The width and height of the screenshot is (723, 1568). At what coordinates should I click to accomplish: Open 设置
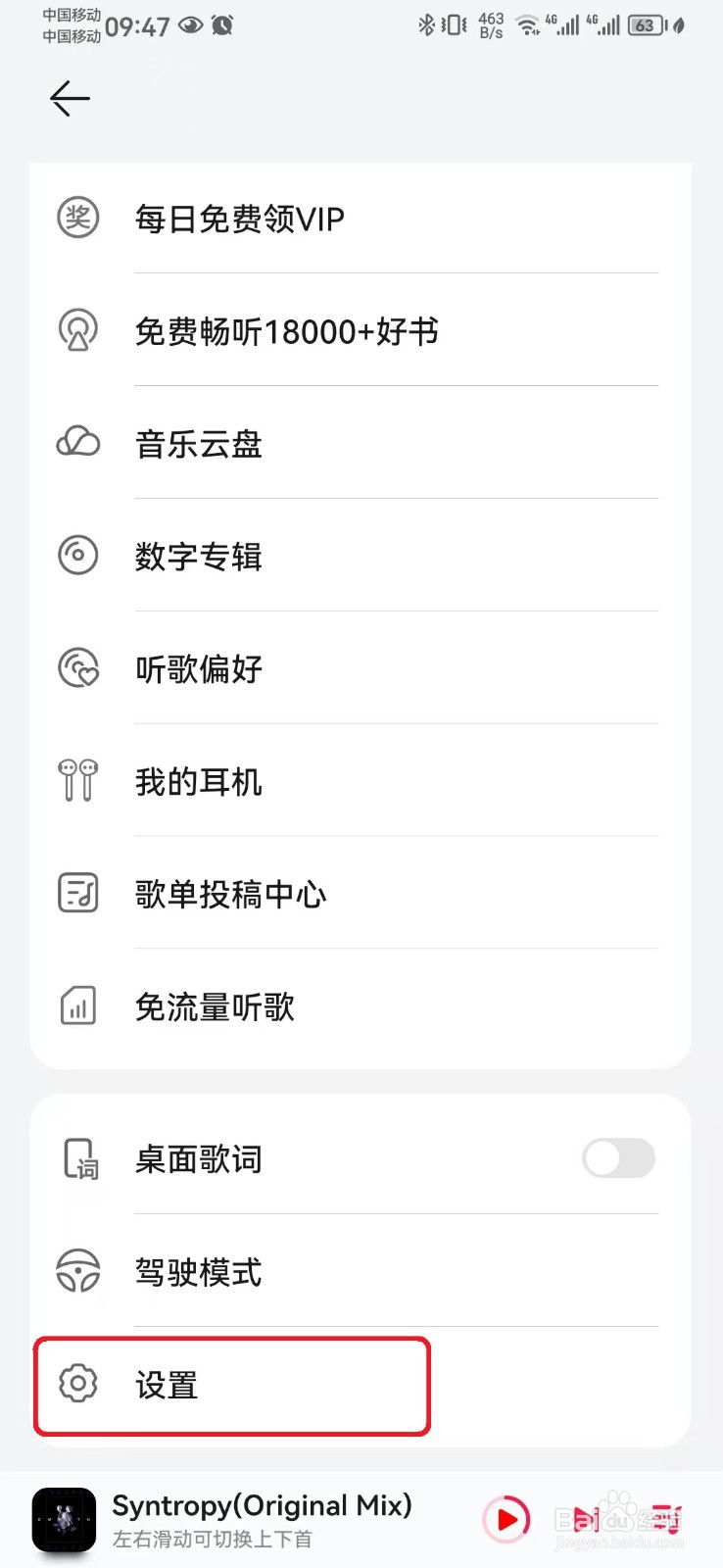tap(167, 1386)
